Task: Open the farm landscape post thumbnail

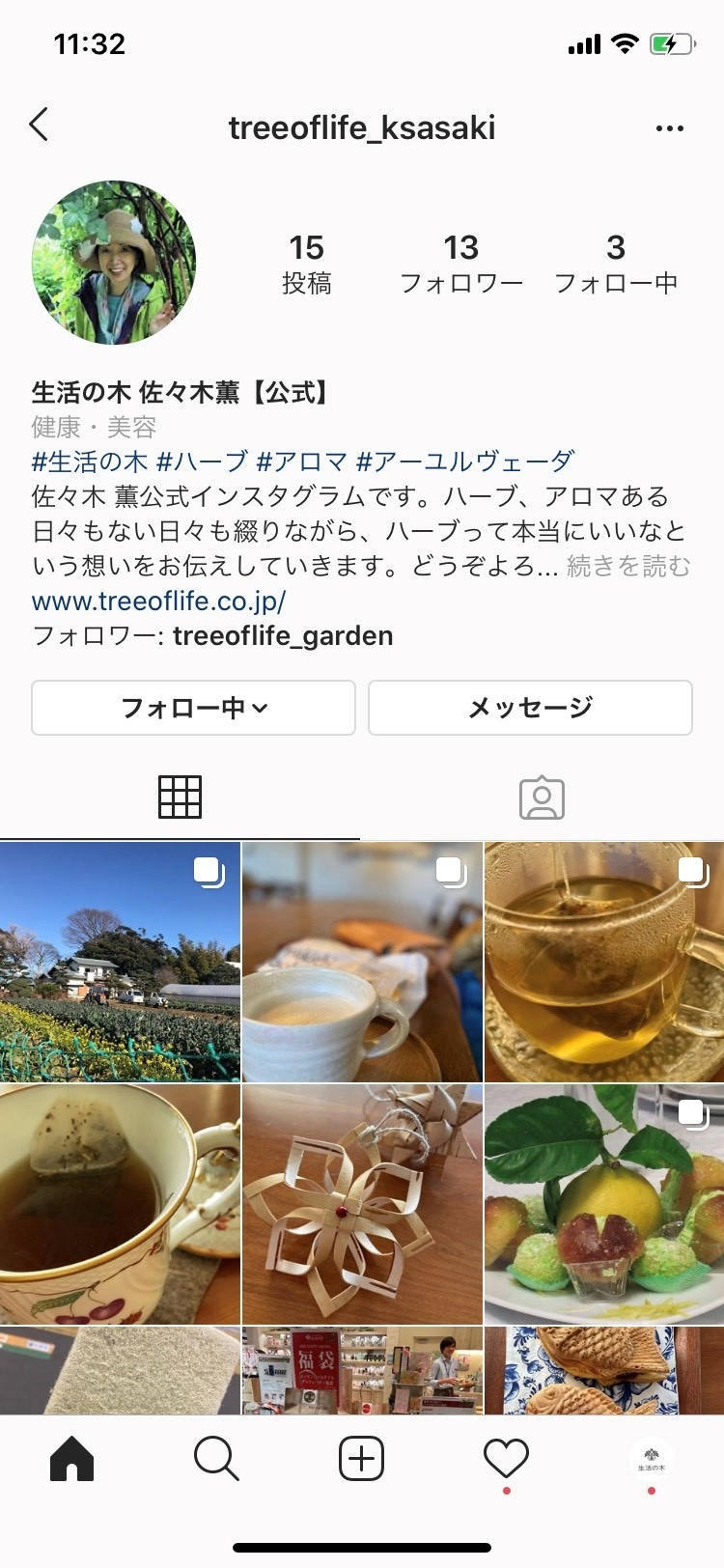Action: pyautogui.click(x=120, y=962)
